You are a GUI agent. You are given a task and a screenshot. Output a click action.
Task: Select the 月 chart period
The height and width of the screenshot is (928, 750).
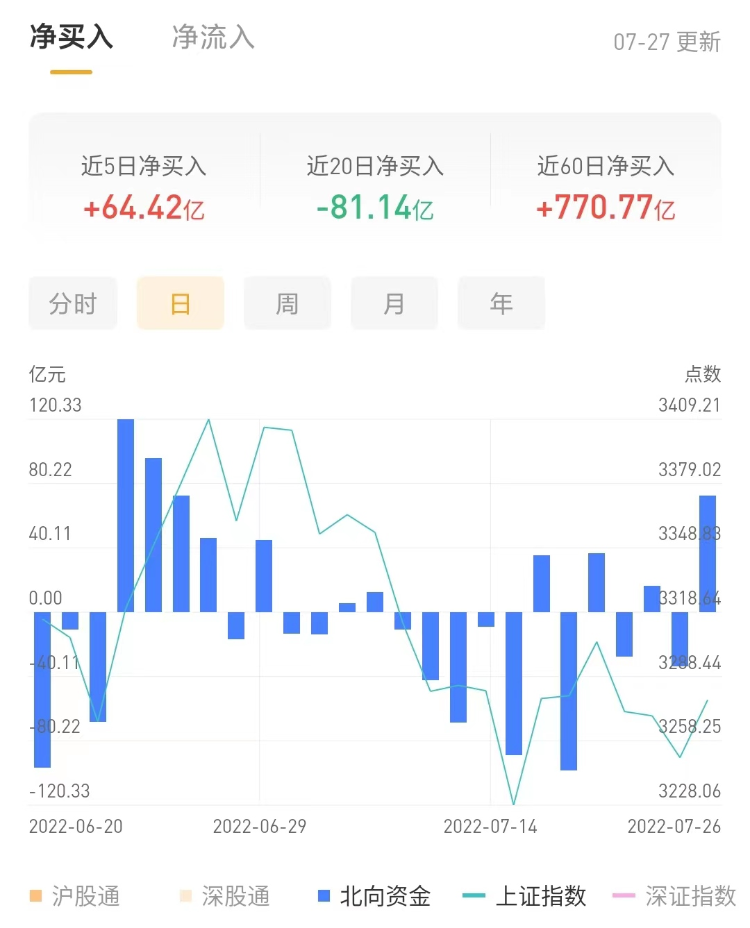[x=394, y=304]
